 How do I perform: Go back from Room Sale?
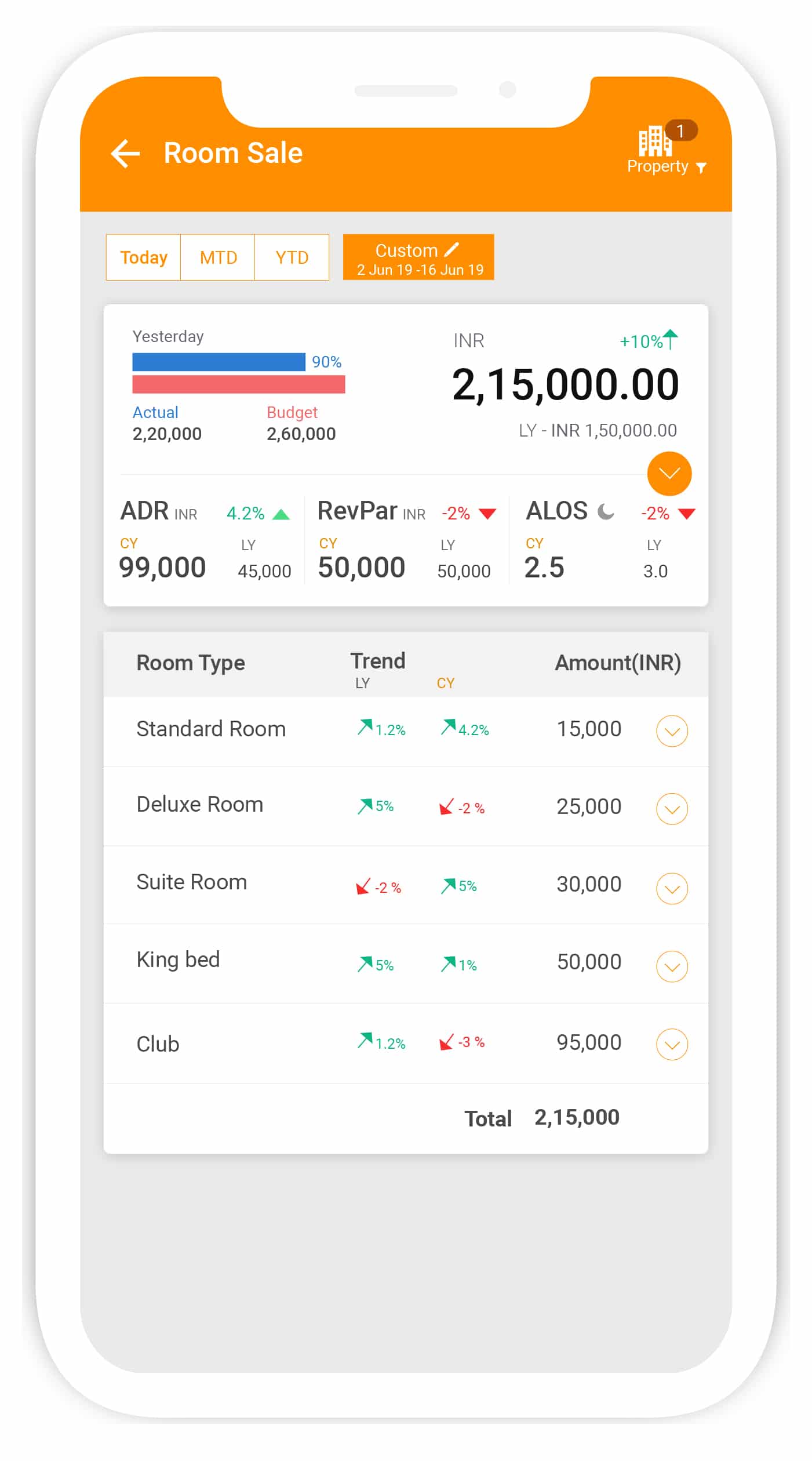coord(125,154)
